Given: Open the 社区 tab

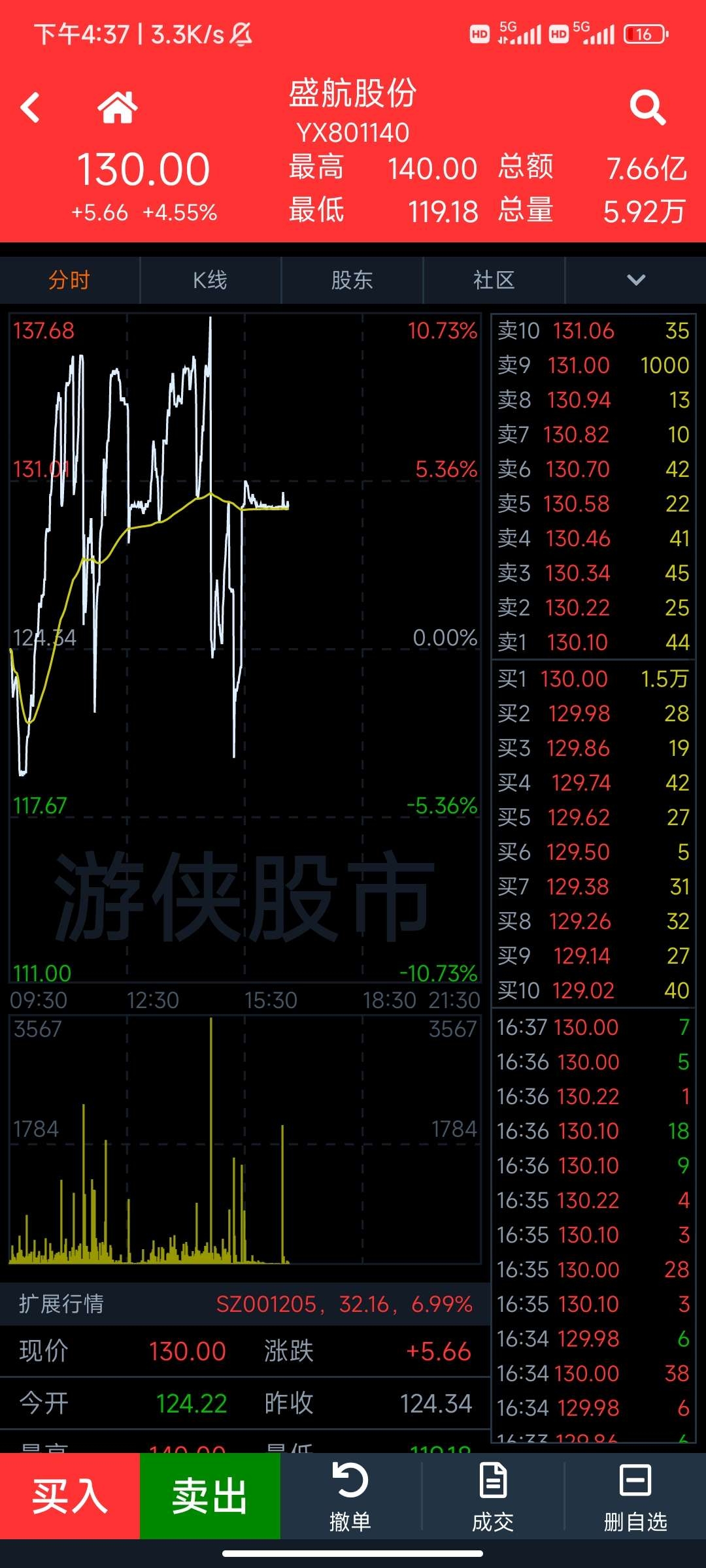Looking at the screenshot, I should coord(494,280).
